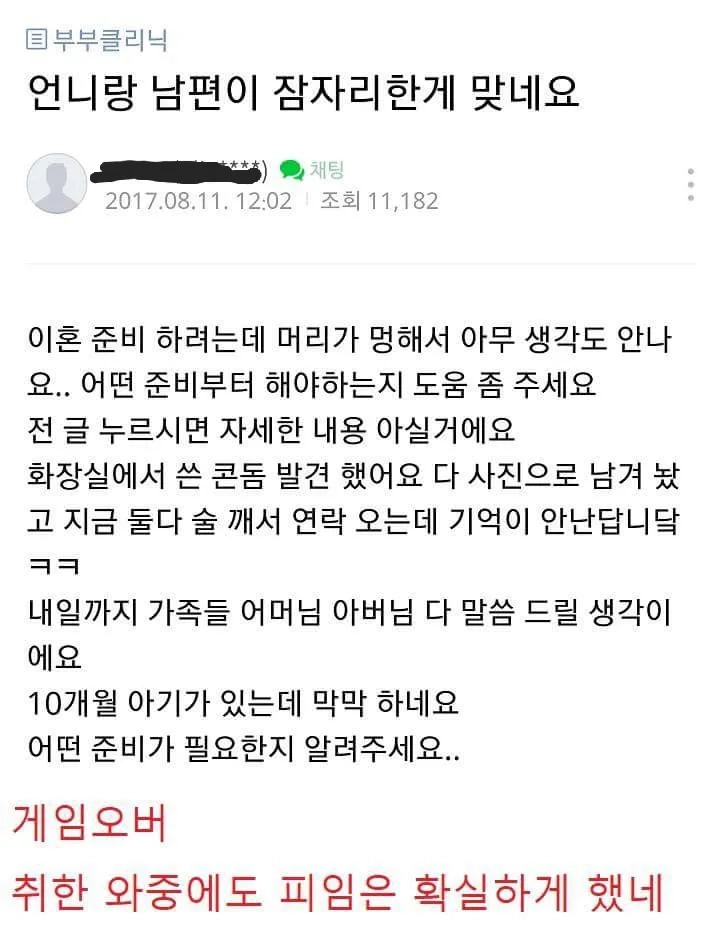The width and height of the screenshot is (720, 942).
Task: Open the 부부클리닉 board link
Action: 97,40
